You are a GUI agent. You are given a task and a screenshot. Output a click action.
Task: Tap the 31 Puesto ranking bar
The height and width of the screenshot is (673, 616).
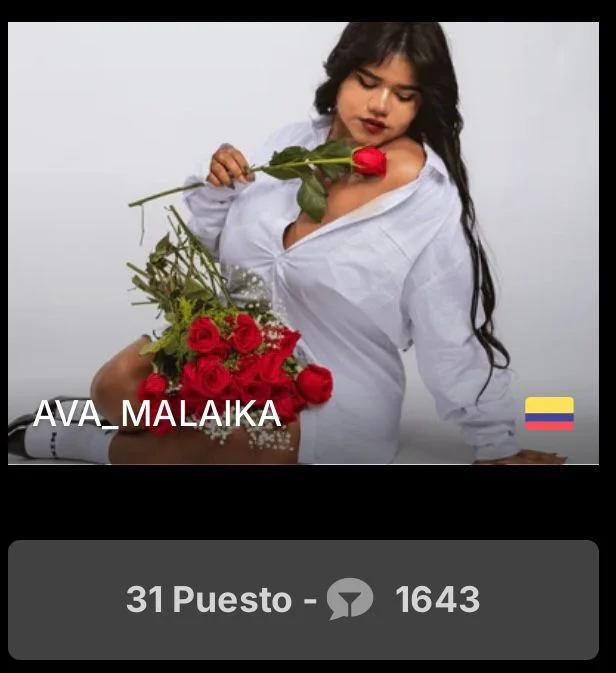303,599
